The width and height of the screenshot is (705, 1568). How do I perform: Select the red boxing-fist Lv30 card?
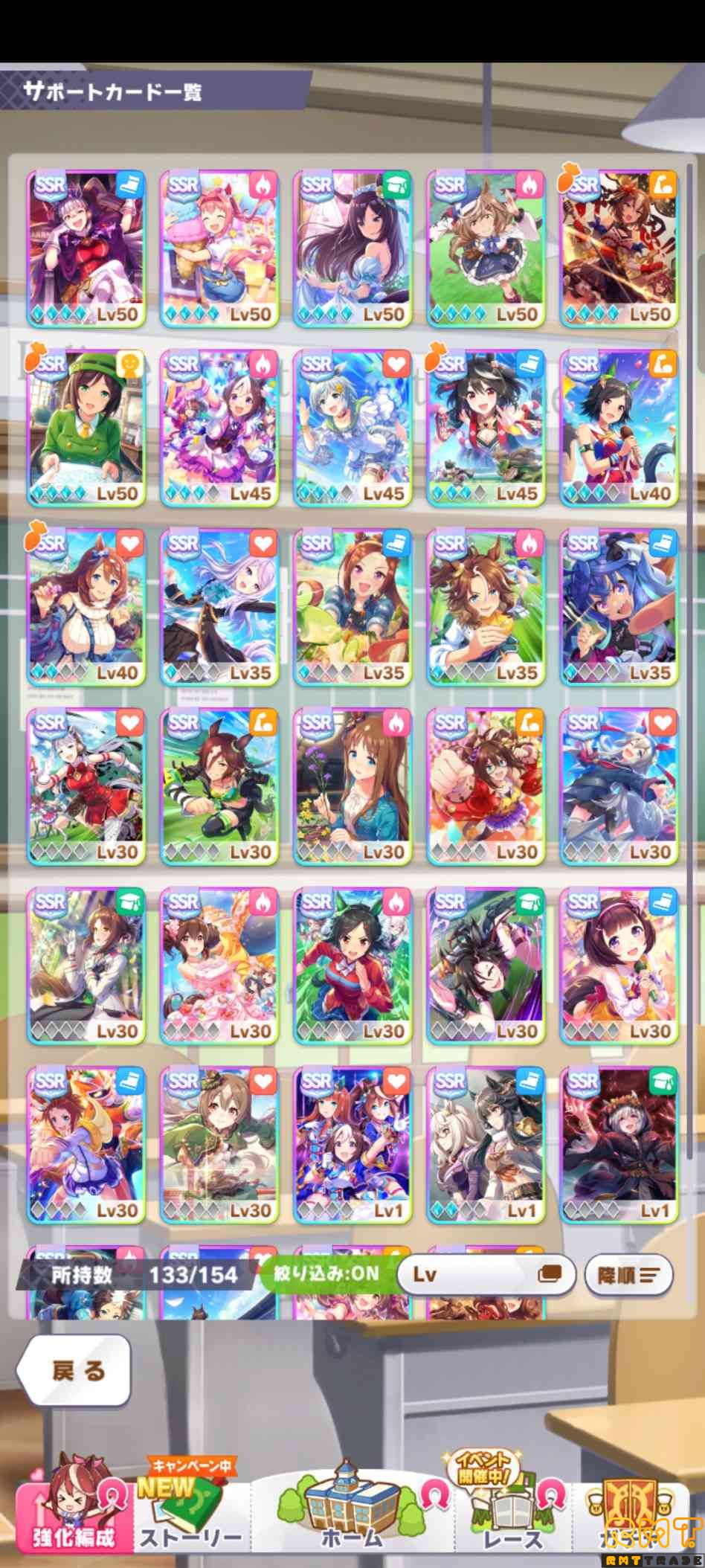tap(486, 787)
